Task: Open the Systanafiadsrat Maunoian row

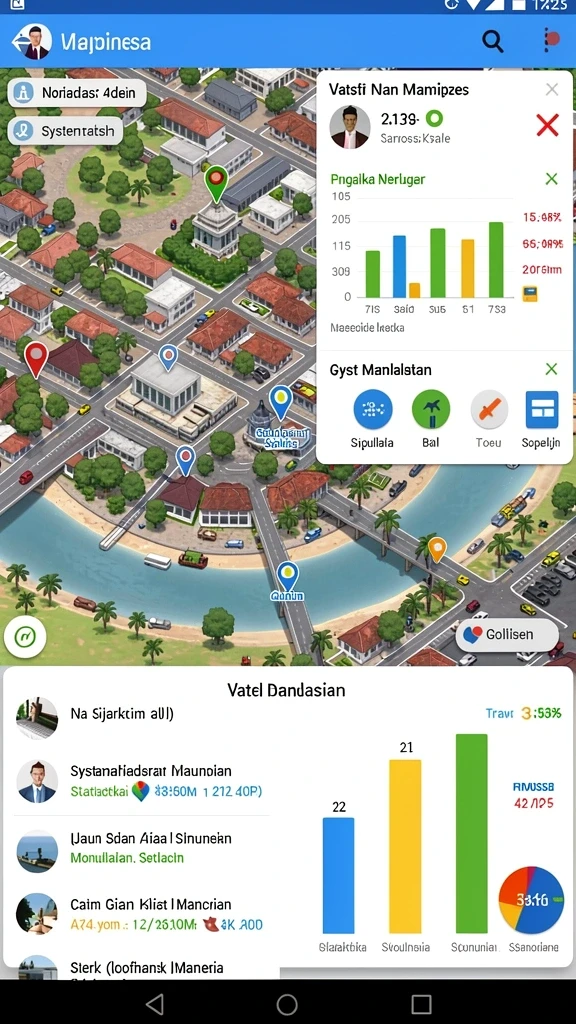Action: point(141,781)
